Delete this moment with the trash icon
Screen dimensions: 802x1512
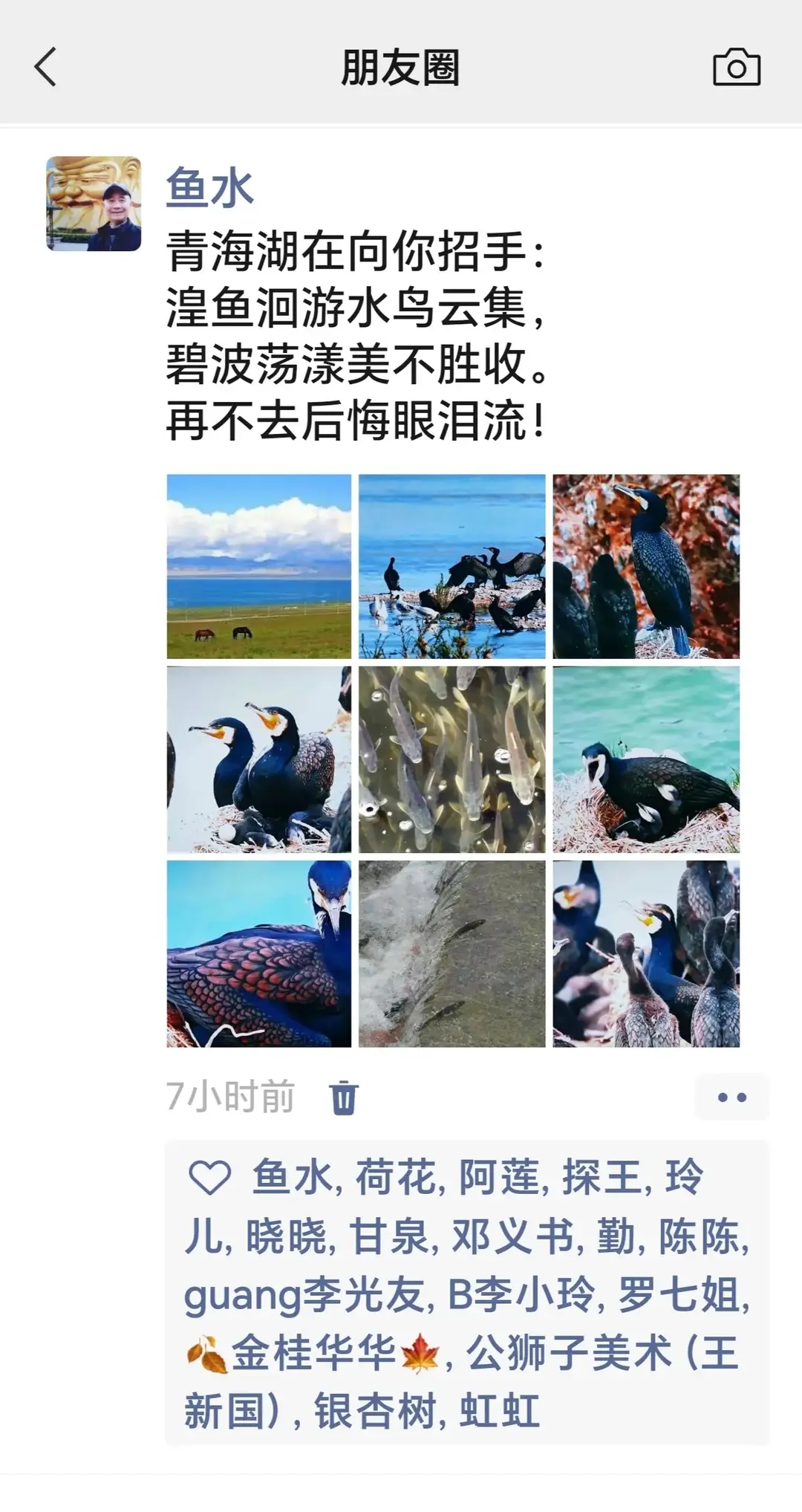point(343,1097)
